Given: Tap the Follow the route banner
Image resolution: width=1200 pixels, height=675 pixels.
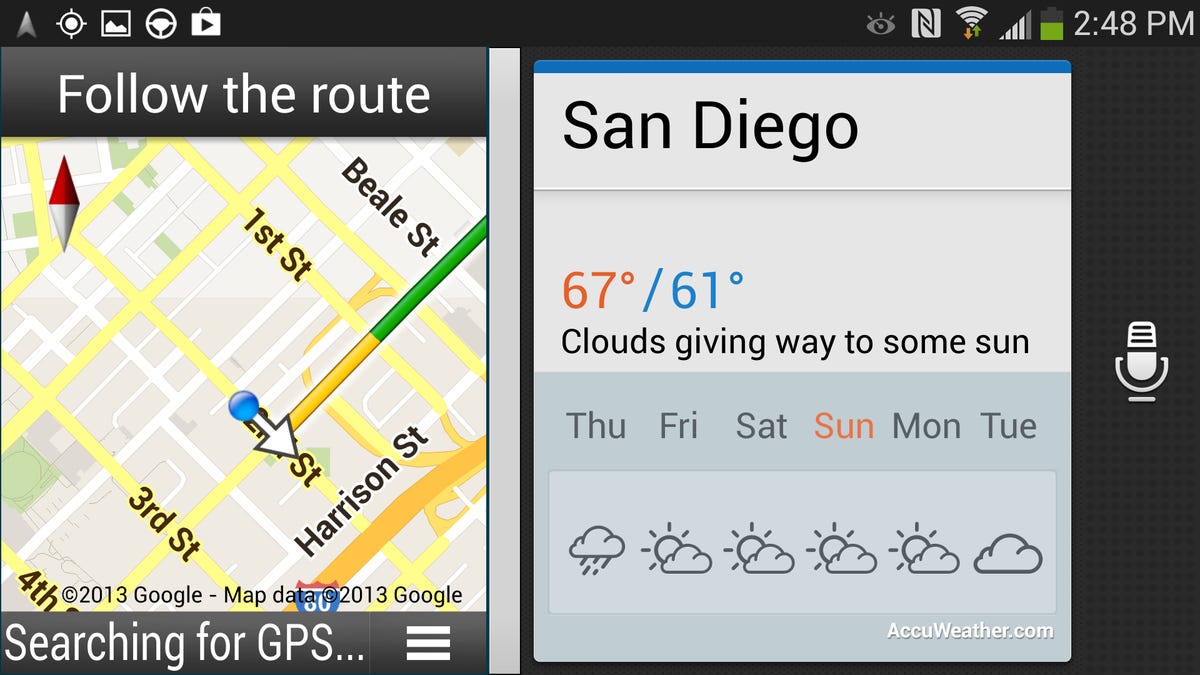Looking at the screenshot, I should tap(244, 95).
